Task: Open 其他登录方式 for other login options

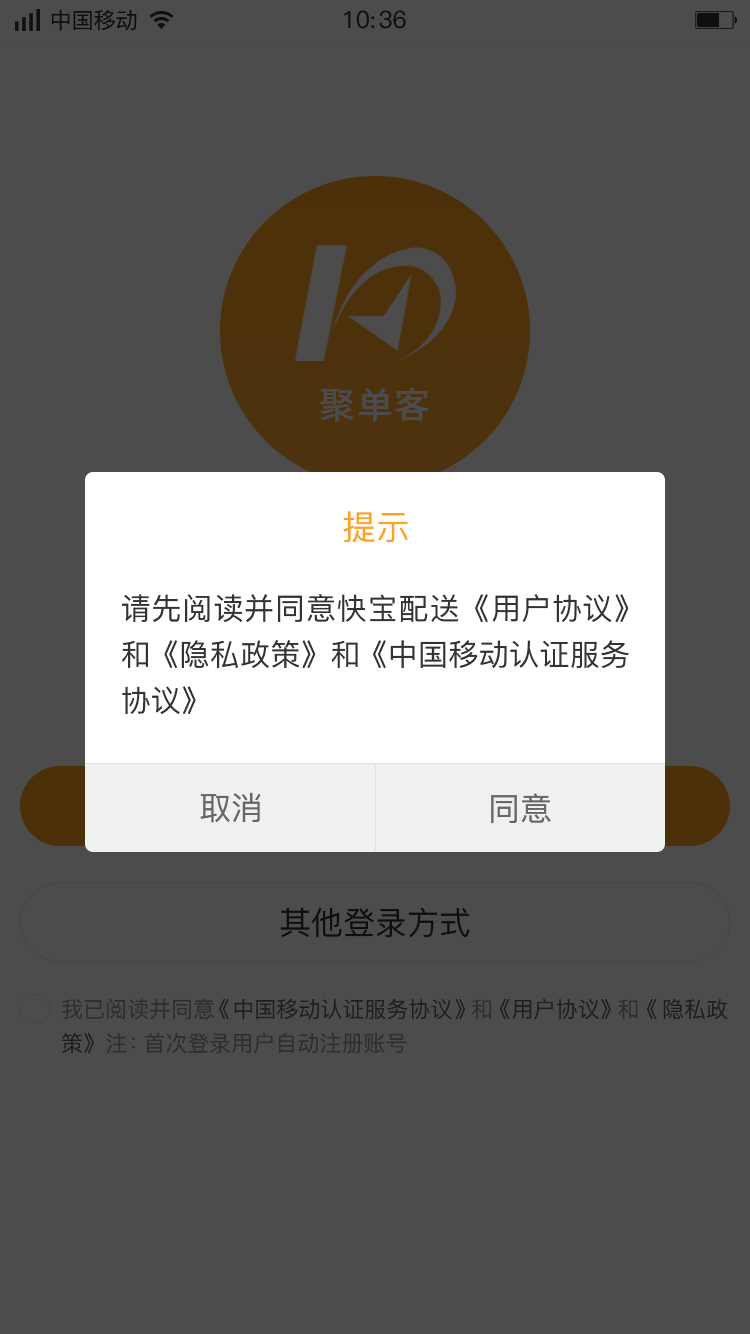Action: [x=375, y=922]
